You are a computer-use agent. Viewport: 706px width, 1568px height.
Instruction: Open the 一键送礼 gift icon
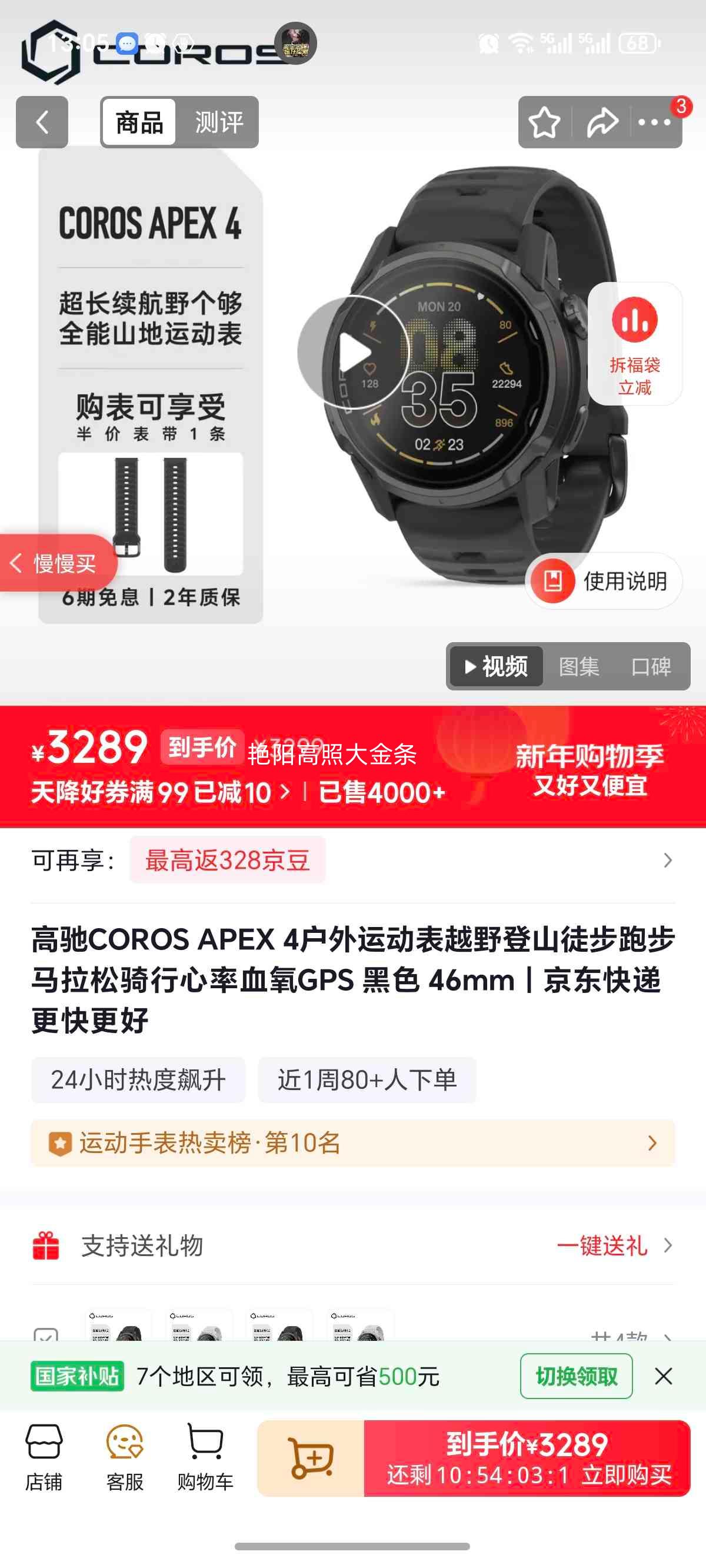(602, 1245)
